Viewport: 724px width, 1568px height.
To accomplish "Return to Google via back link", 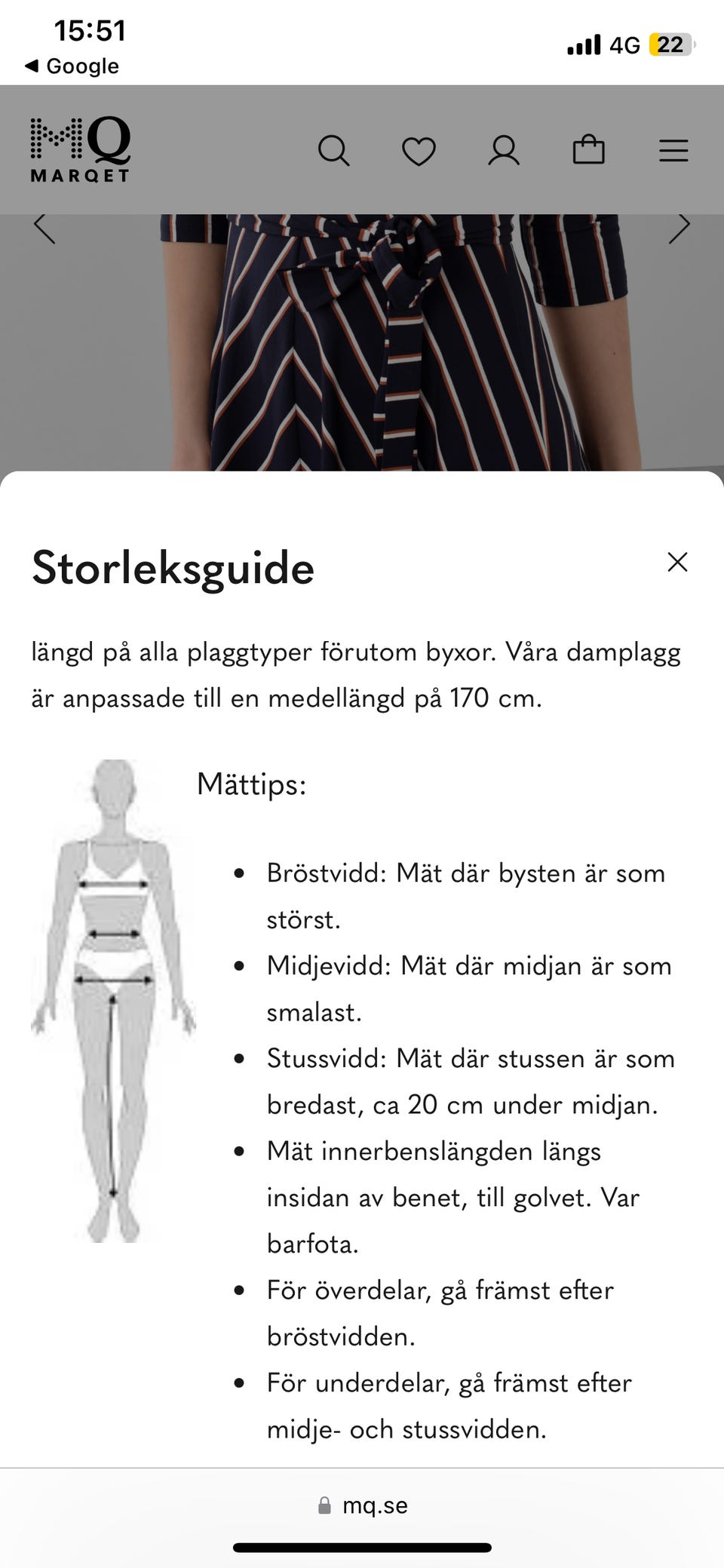I will point(72,66).
